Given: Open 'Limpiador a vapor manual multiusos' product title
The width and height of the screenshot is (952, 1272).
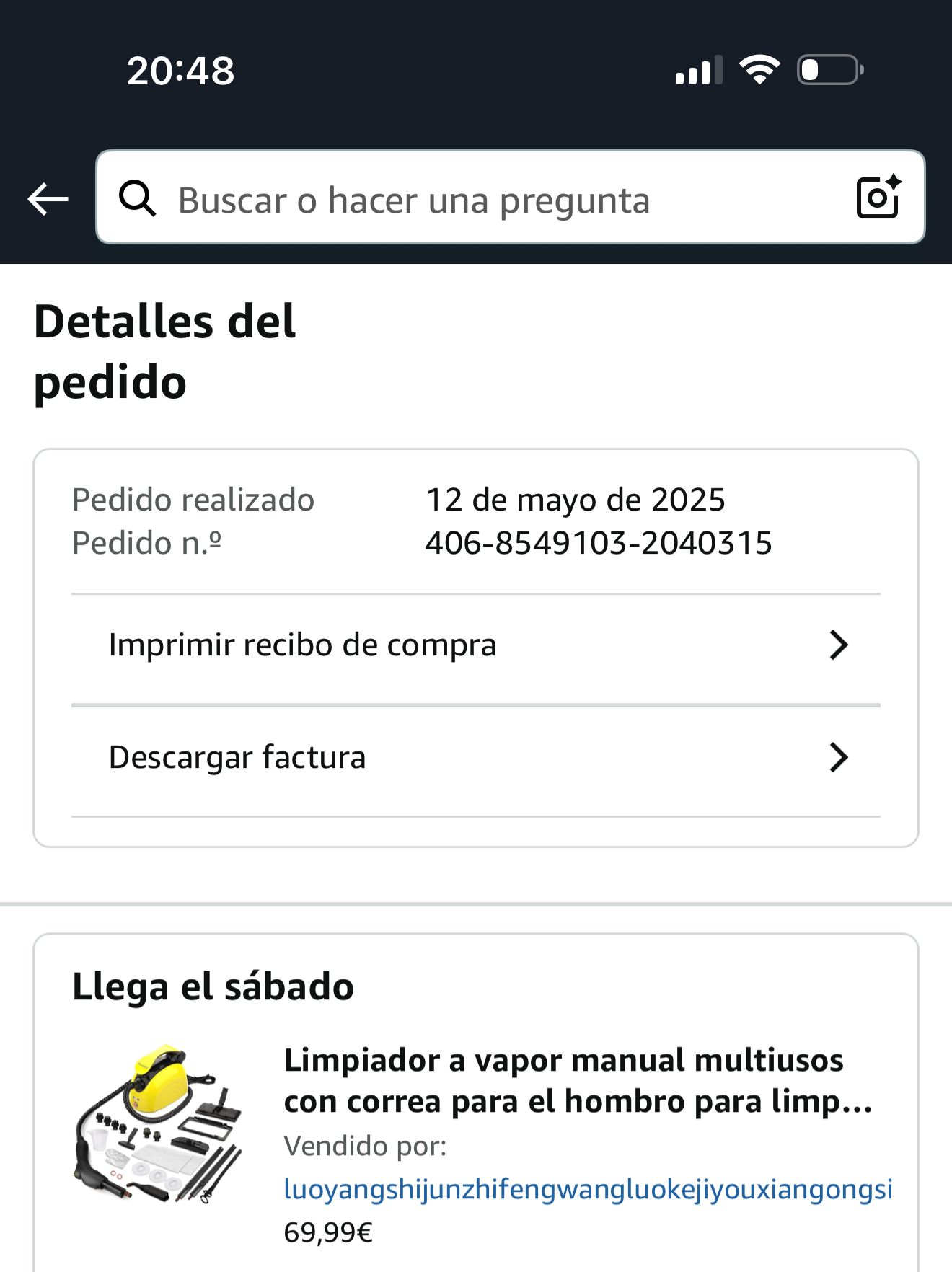Looking at the screenshot, I should [x=577, y=1080].
